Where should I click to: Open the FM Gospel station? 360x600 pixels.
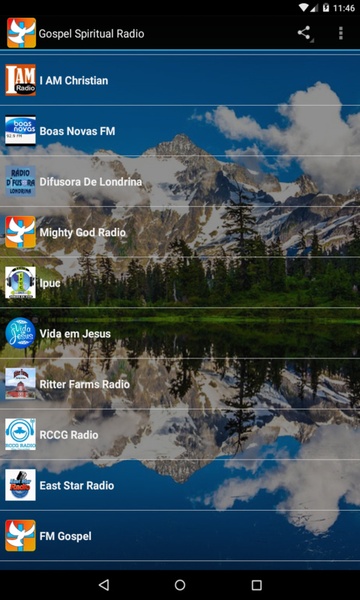click(180, 536)
